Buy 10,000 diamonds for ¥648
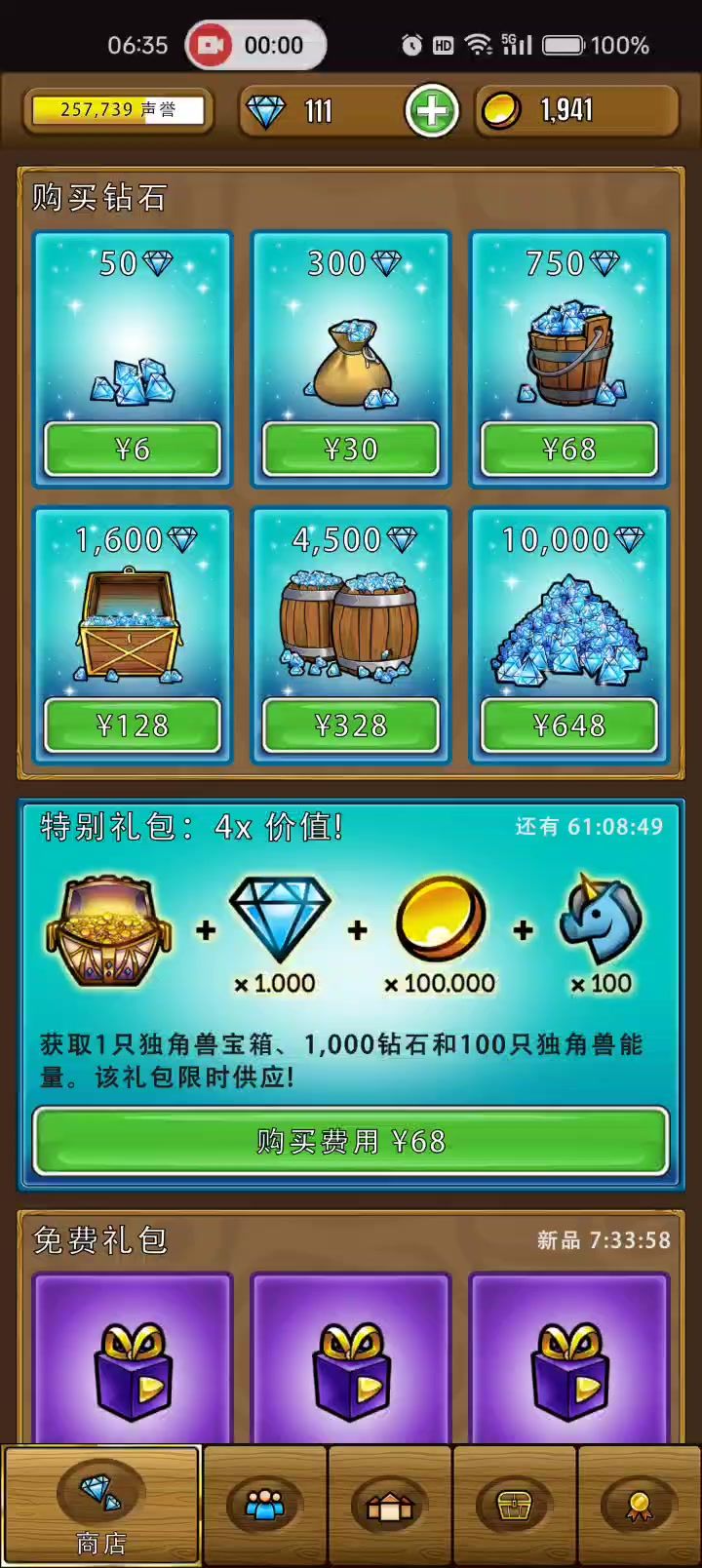This screenshot has width=702, height=1568. tap(569, 725)
